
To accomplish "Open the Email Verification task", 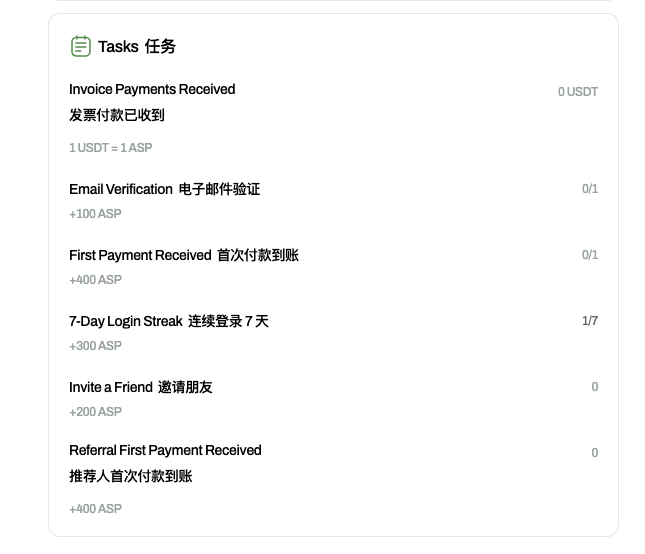I will 164,189.
